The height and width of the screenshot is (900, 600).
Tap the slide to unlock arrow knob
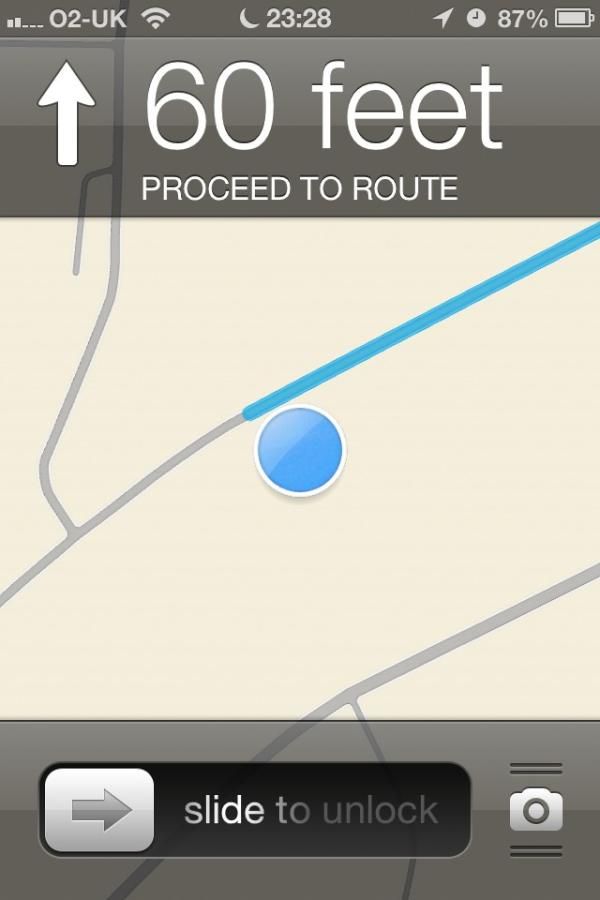click(100, 810)
